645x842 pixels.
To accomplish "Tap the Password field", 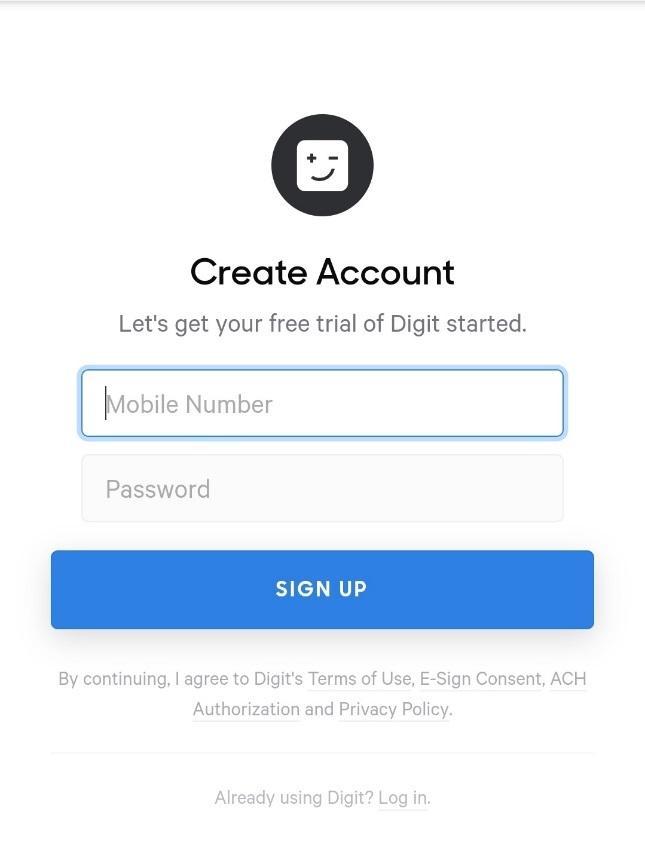I will click(322, 489).
